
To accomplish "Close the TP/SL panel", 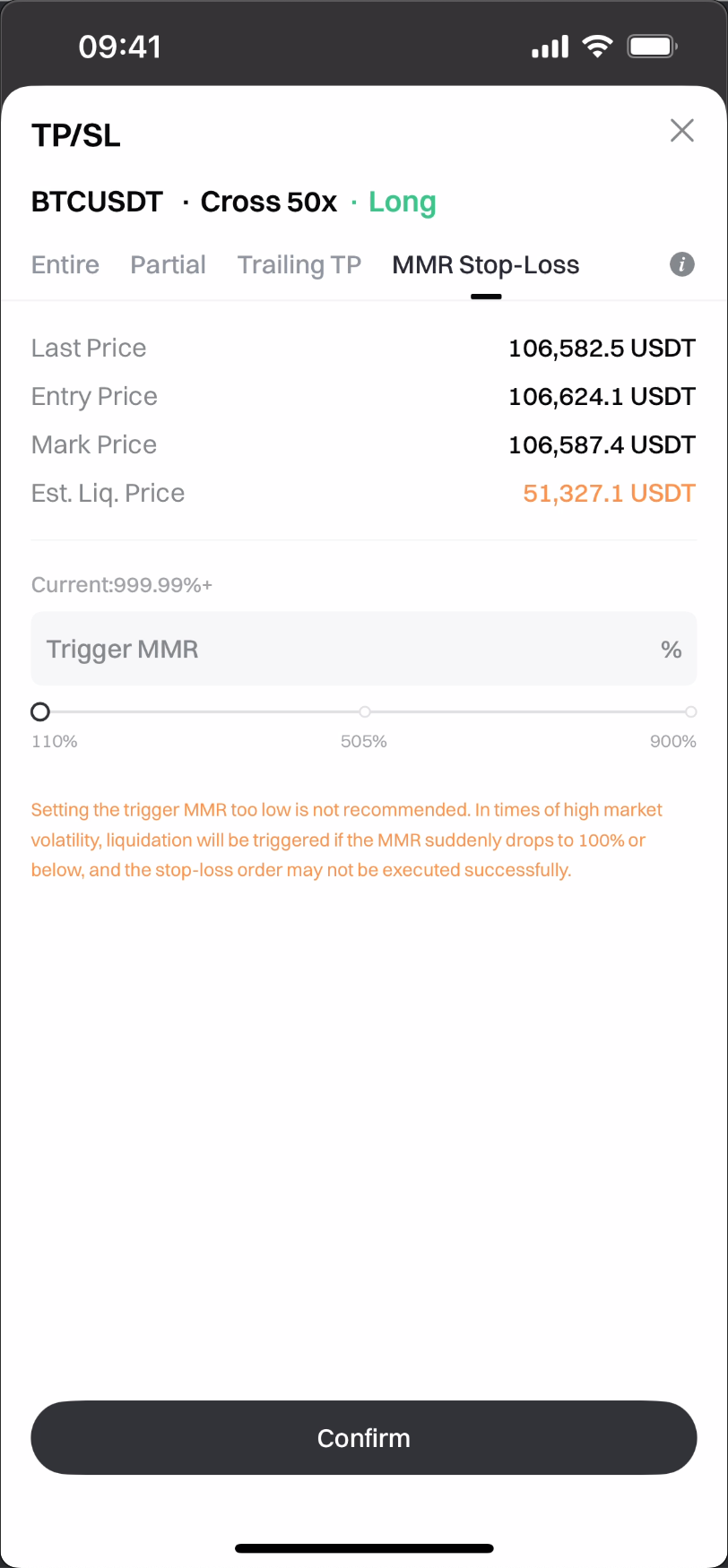I will (x=682, y=131).
